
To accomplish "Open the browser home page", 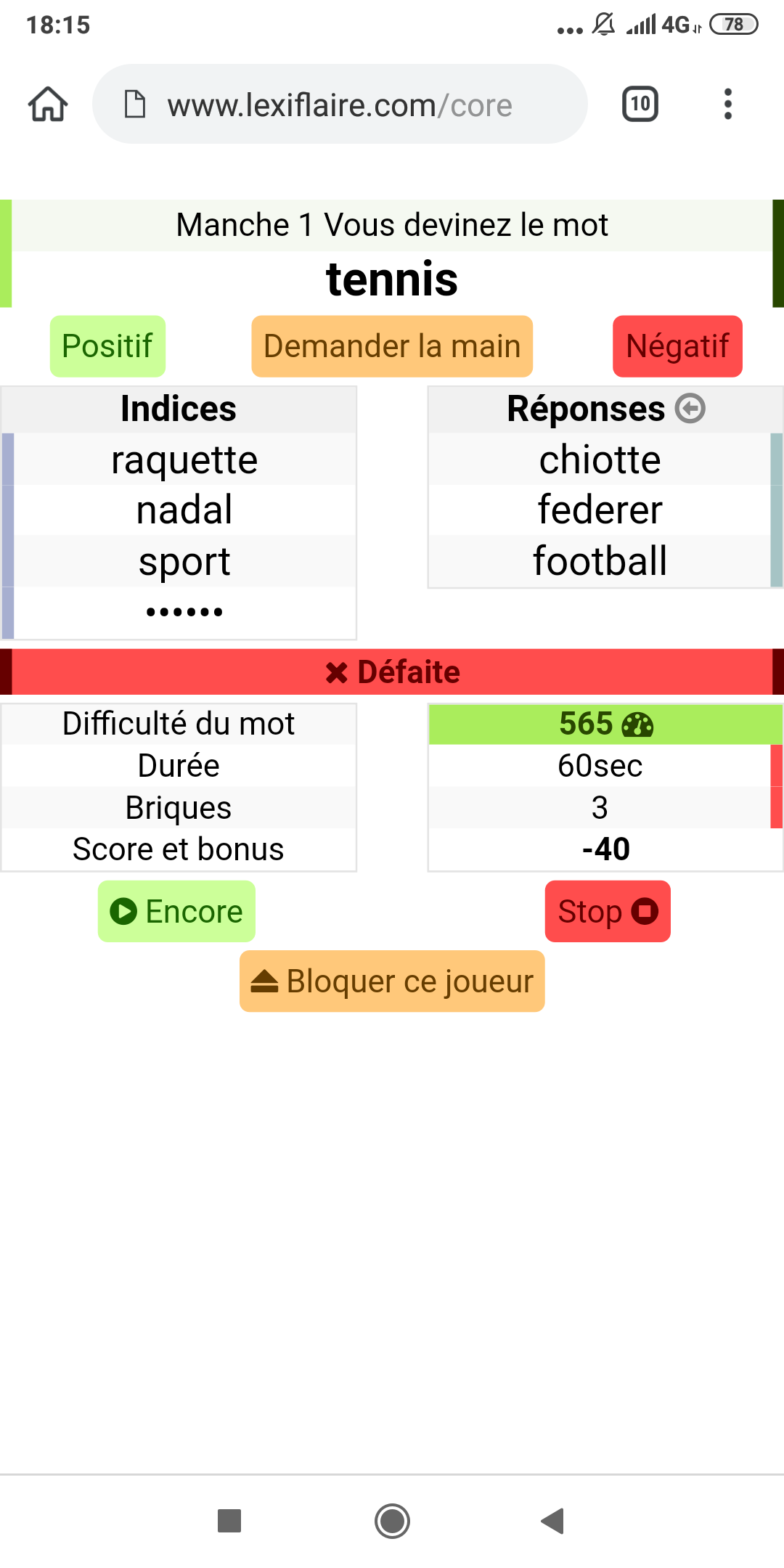I will tap(48, 105).
